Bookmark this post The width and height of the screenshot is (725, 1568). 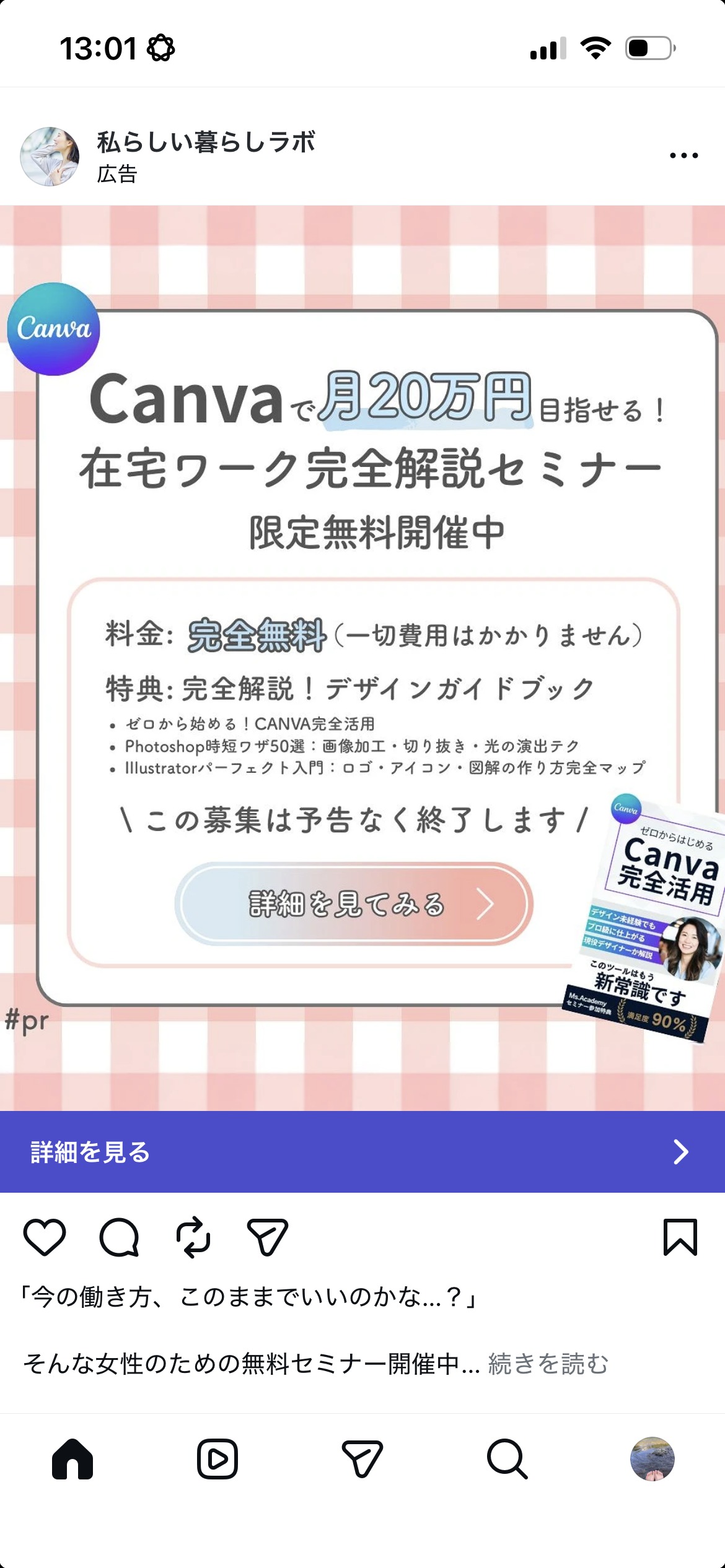pos(680,1237)
